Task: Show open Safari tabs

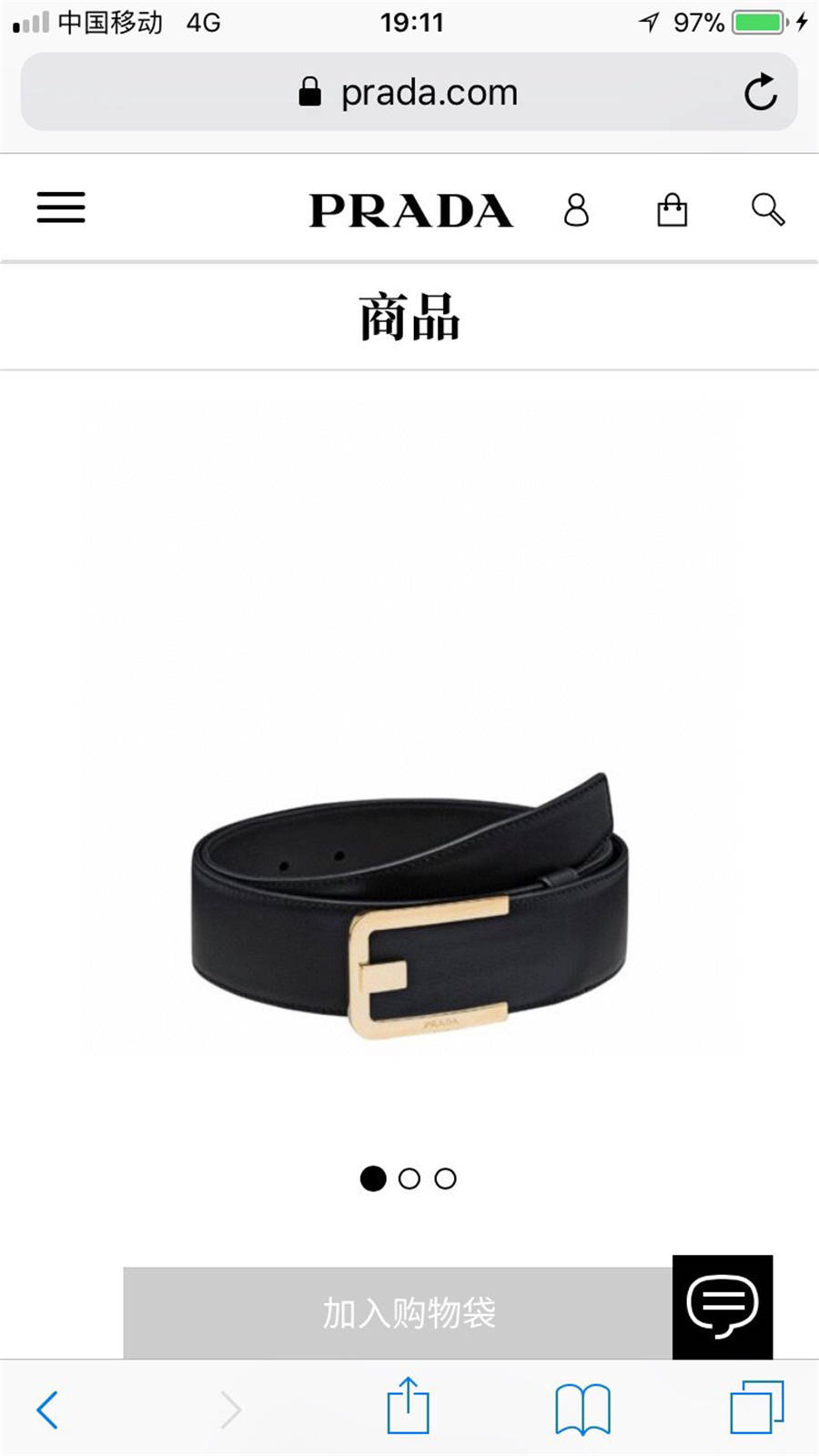Action: coord(757,1407)
